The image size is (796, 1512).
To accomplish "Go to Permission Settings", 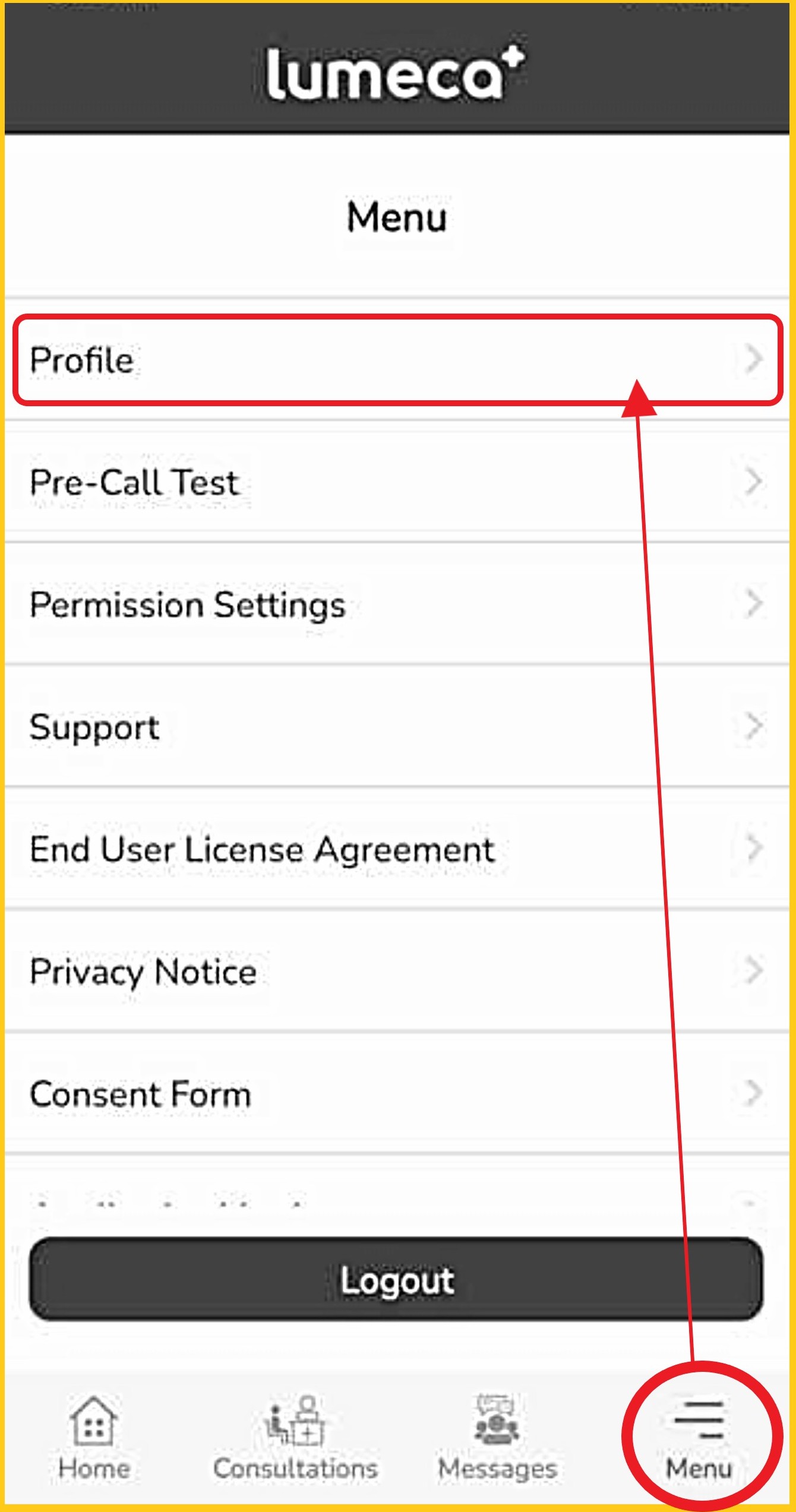I will (397, 605).
